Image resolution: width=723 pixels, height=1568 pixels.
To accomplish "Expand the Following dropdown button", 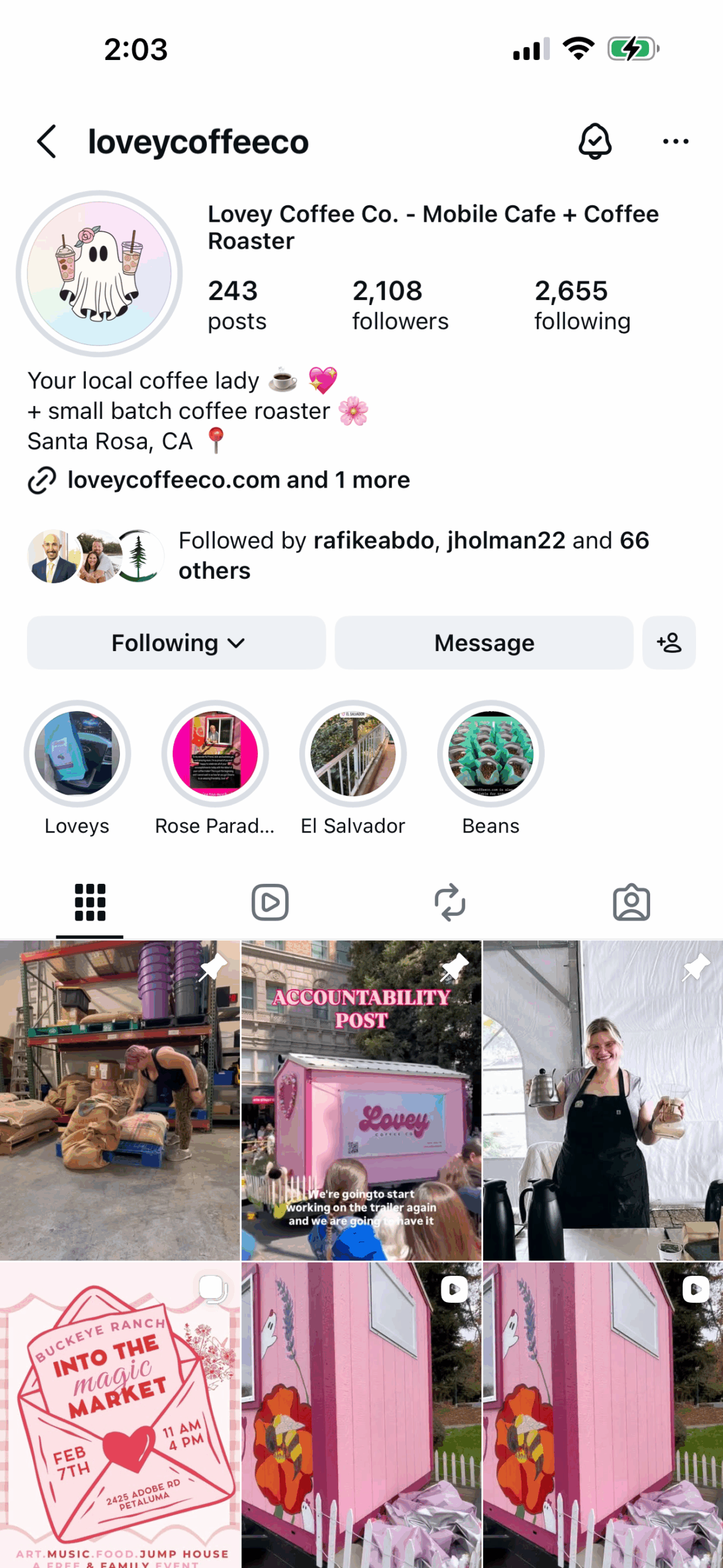I will 176,643.
